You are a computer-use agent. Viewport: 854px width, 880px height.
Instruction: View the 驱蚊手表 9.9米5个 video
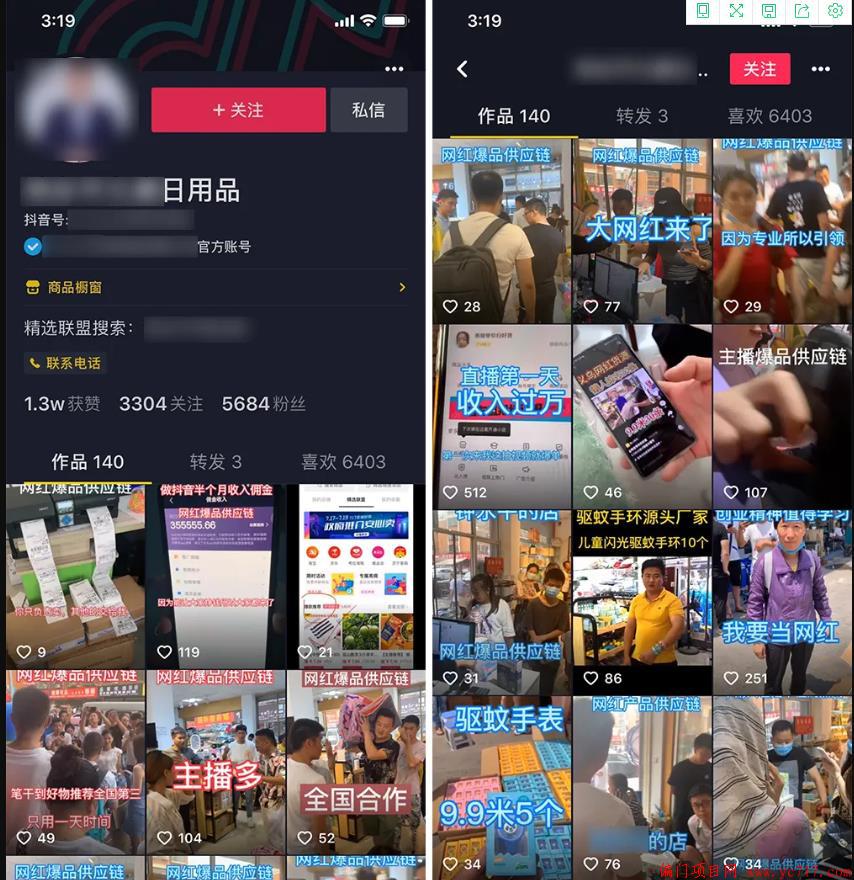tap(502, 785)
